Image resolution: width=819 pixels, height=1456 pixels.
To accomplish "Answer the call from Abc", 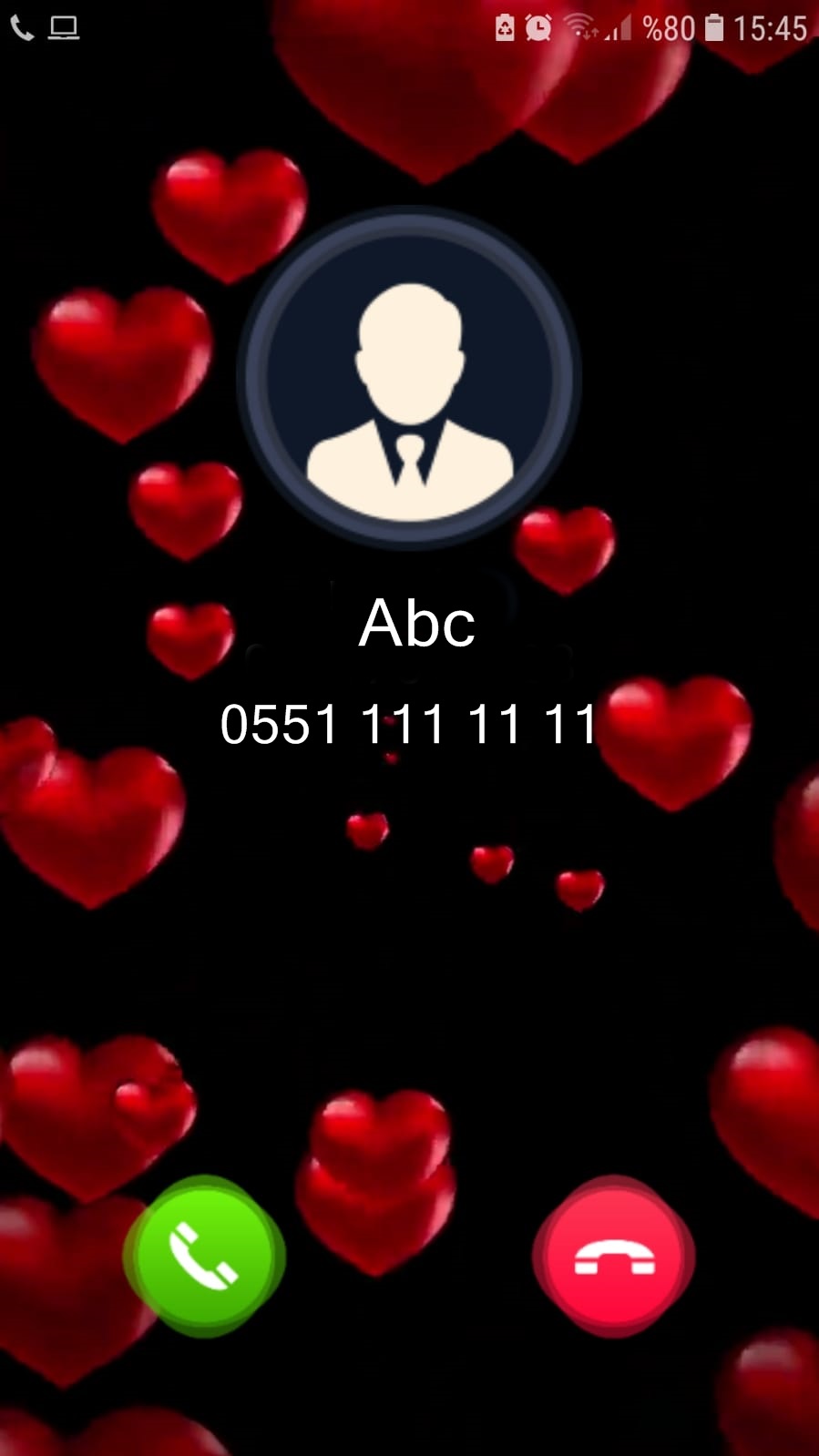I will [x=204, y=1256].
